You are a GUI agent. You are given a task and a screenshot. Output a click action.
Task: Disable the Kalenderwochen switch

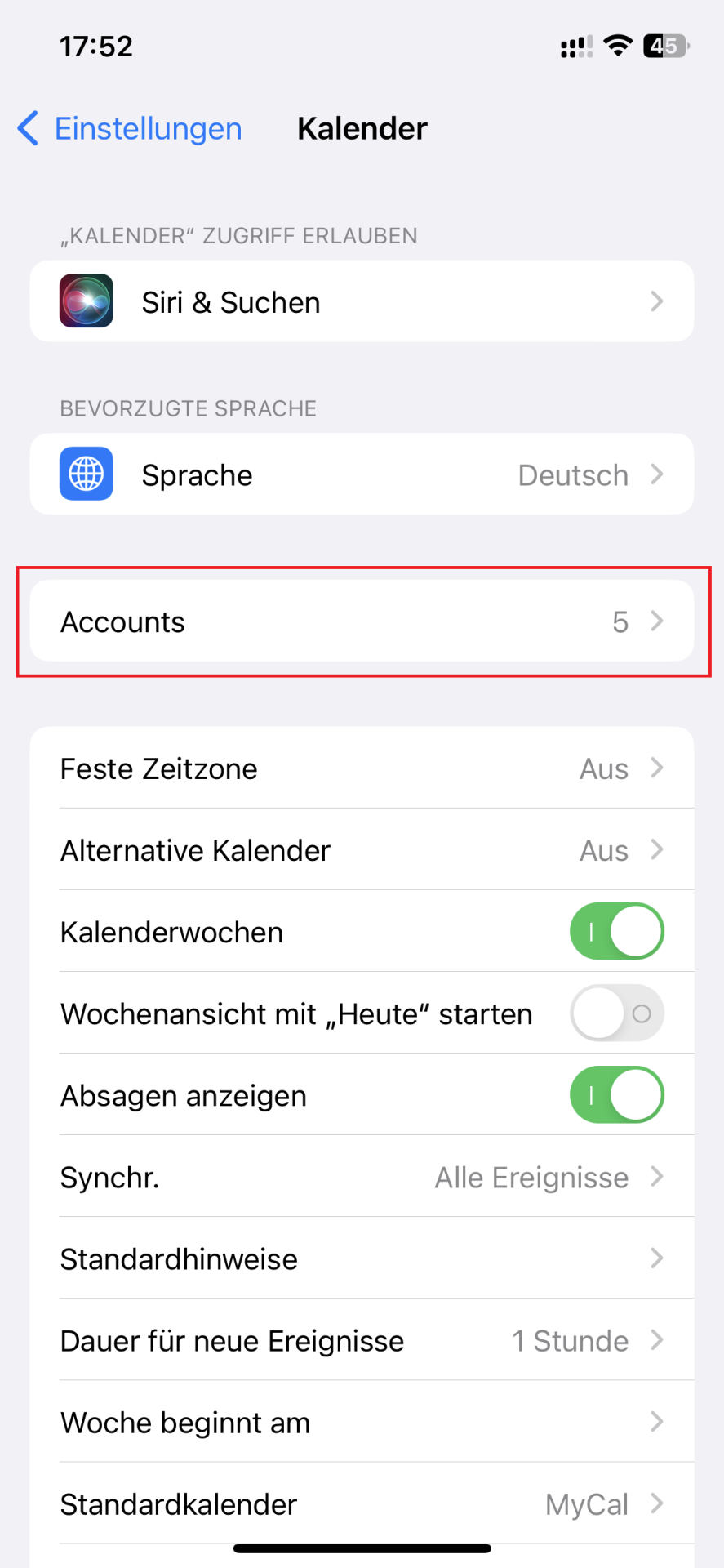click(616, 932)
